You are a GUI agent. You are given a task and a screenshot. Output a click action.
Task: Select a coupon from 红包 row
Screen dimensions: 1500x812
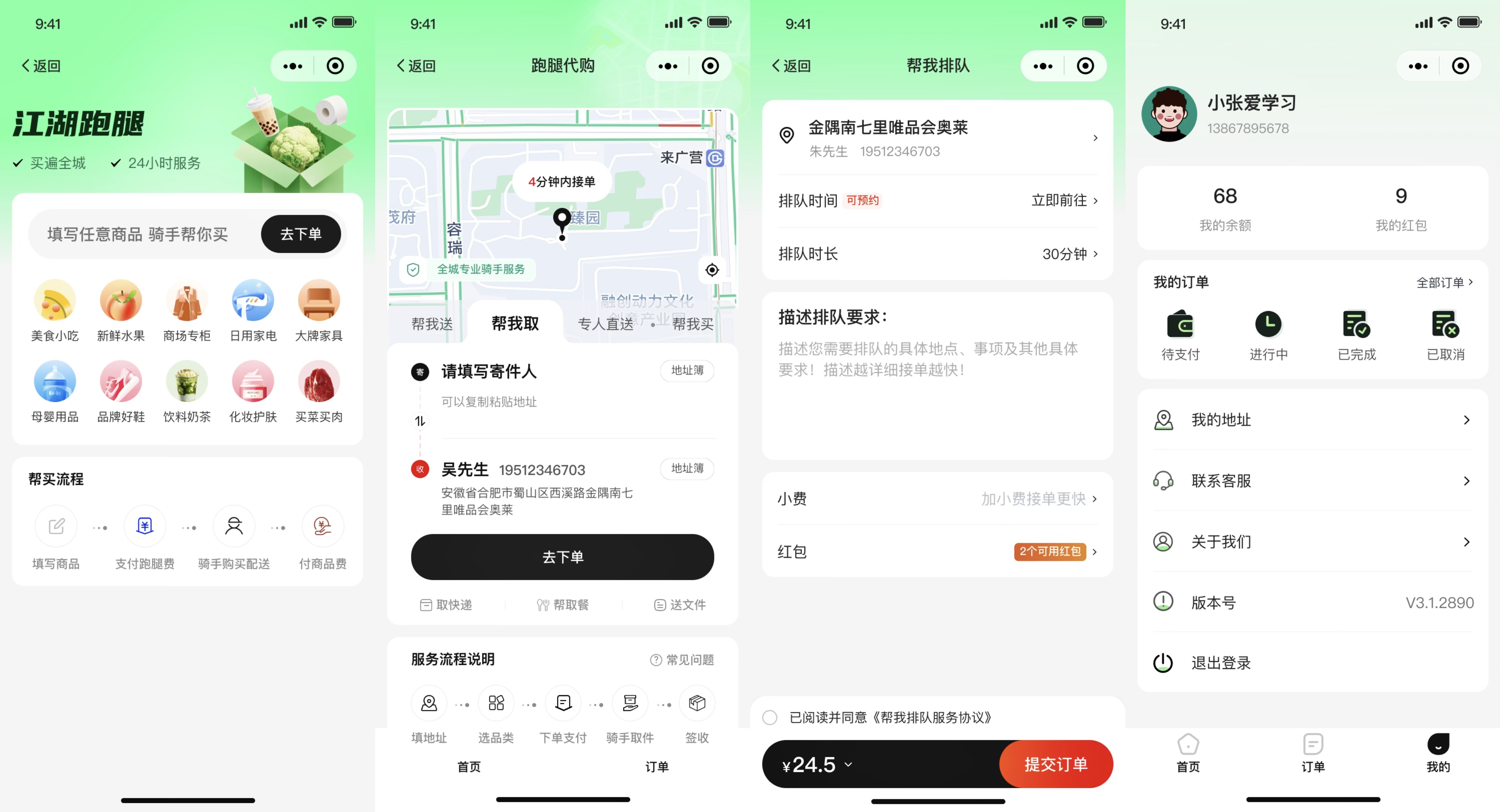937,551
